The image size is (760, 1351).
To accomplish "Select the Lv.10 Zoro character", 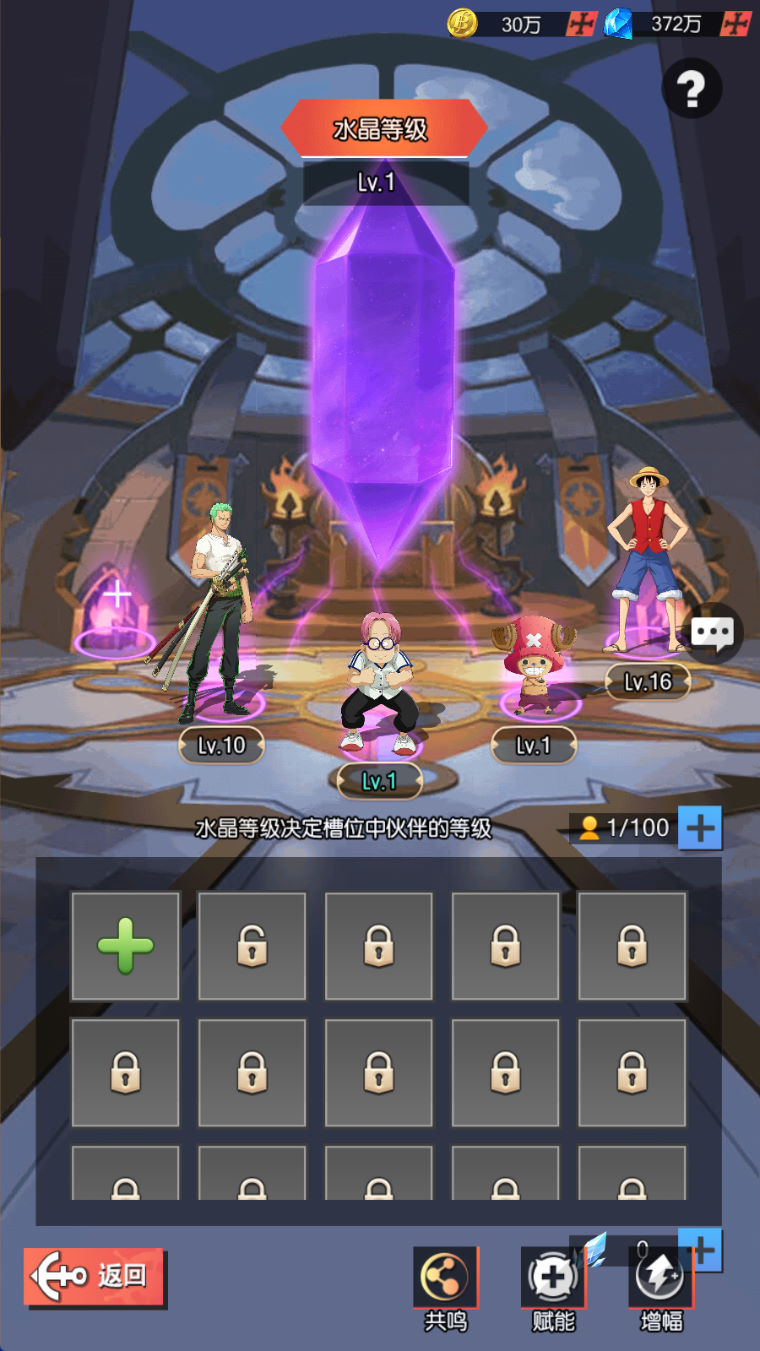I will pos(220,610).
